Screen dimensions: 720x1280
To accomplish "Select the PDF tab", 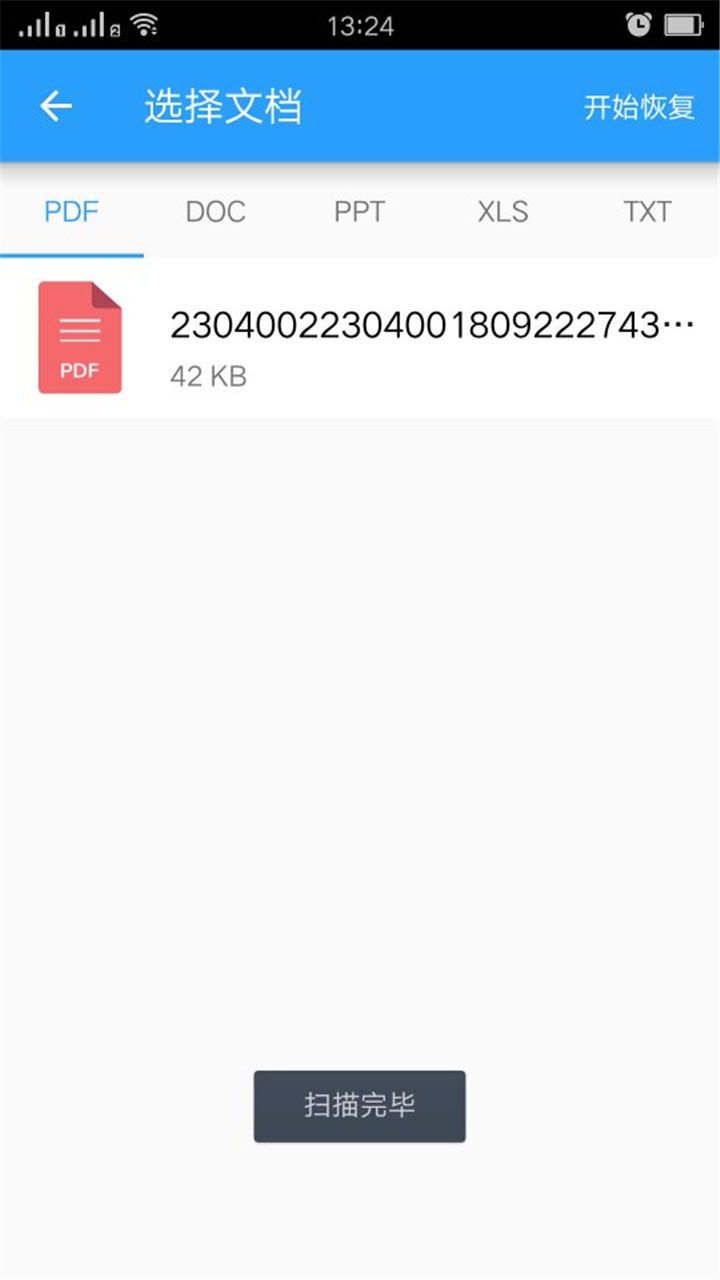I will (72, 212).
